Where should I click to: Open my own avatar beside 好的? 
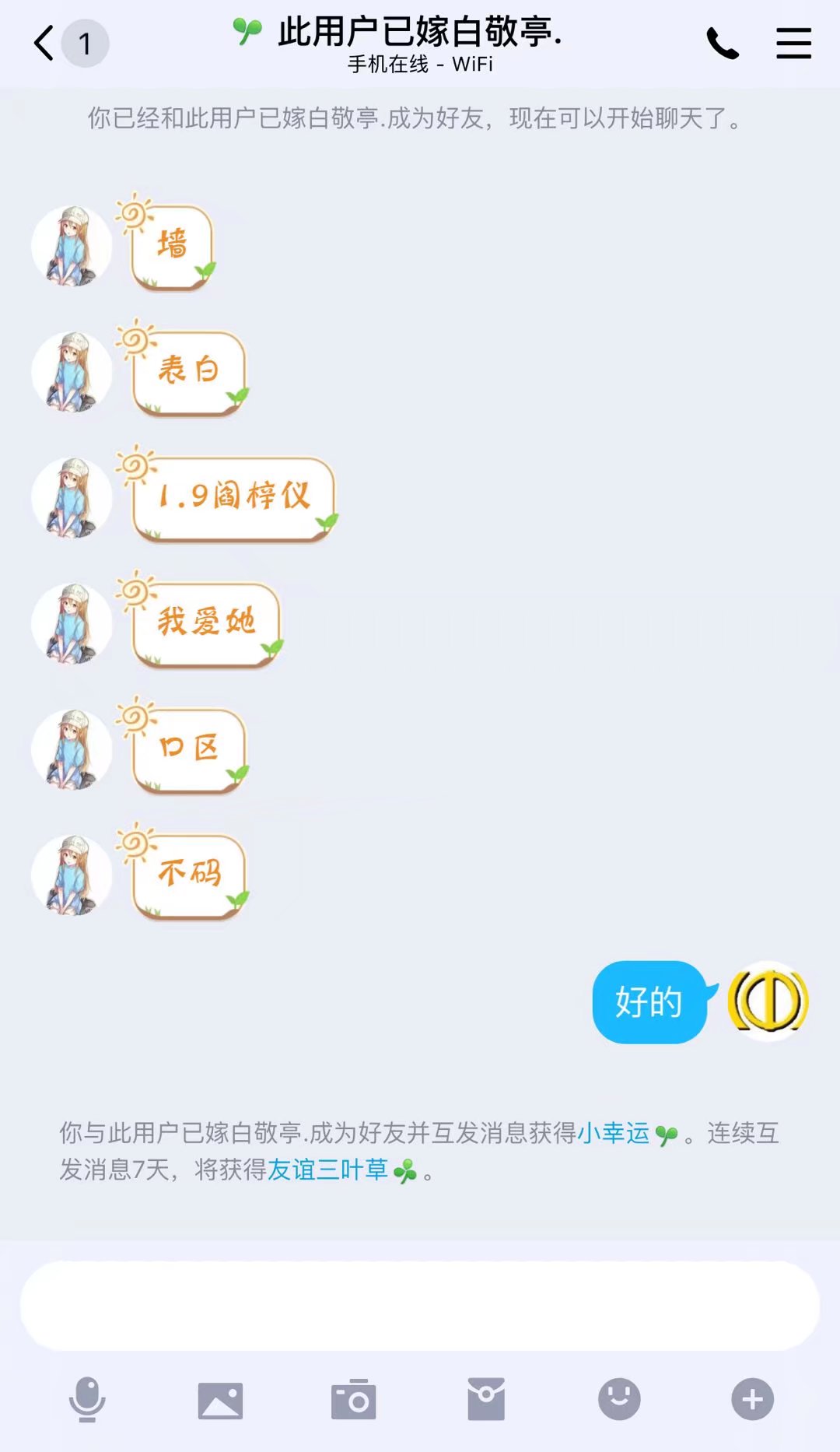(768, 1001)
